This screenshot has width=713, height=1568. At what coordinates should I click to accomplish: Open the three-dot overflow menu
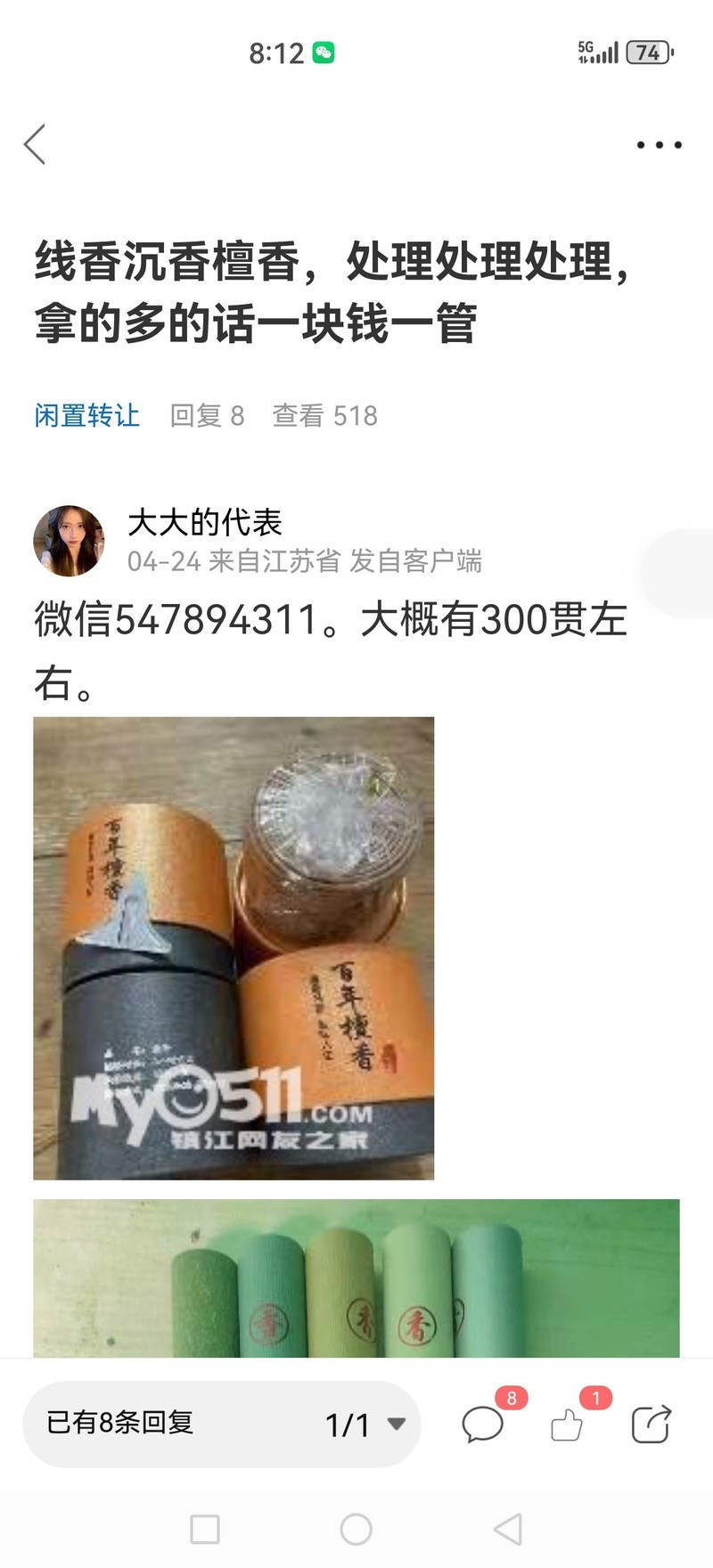click(659, 144)
